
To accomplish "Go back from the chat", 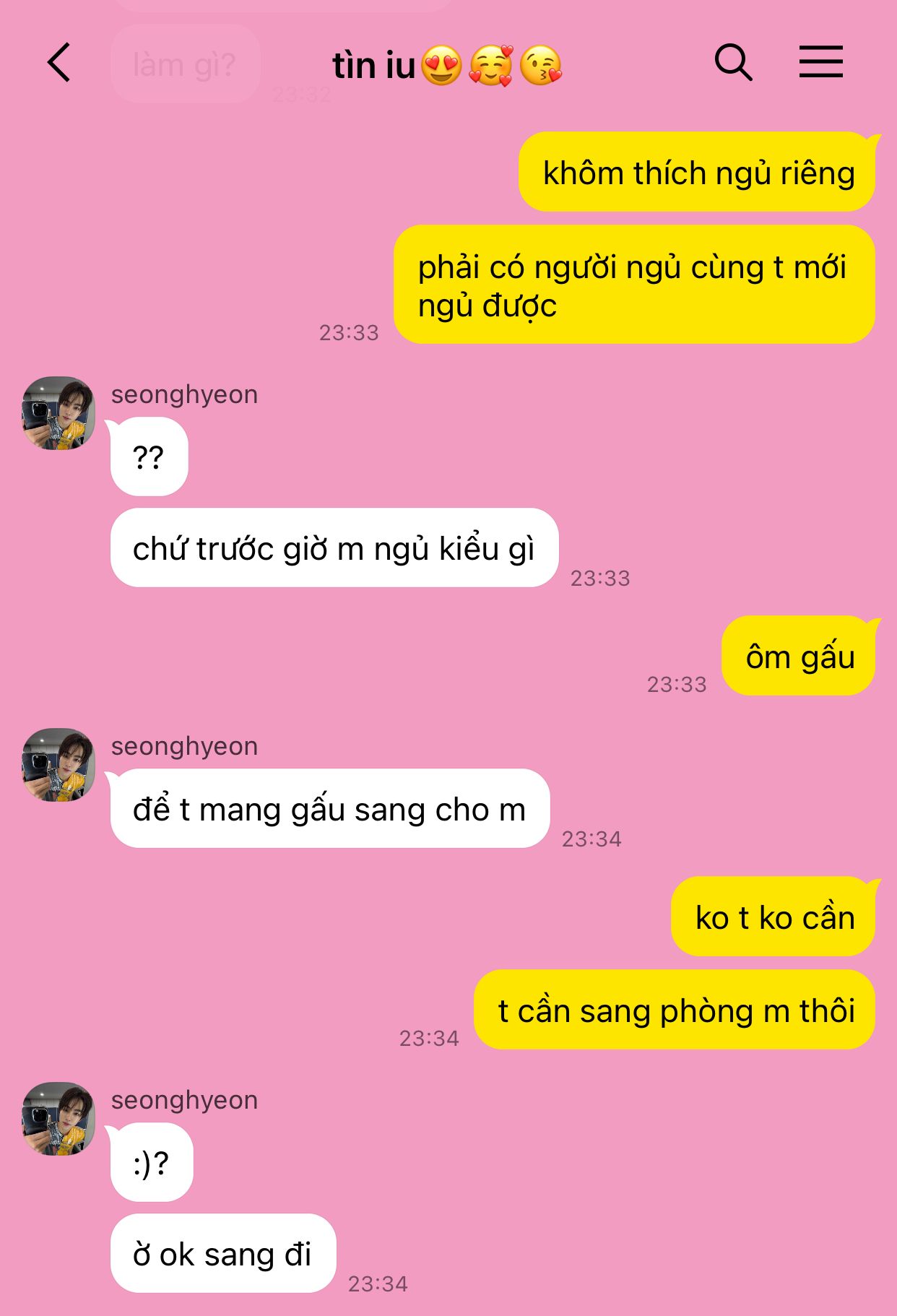I will pos(59,62).
